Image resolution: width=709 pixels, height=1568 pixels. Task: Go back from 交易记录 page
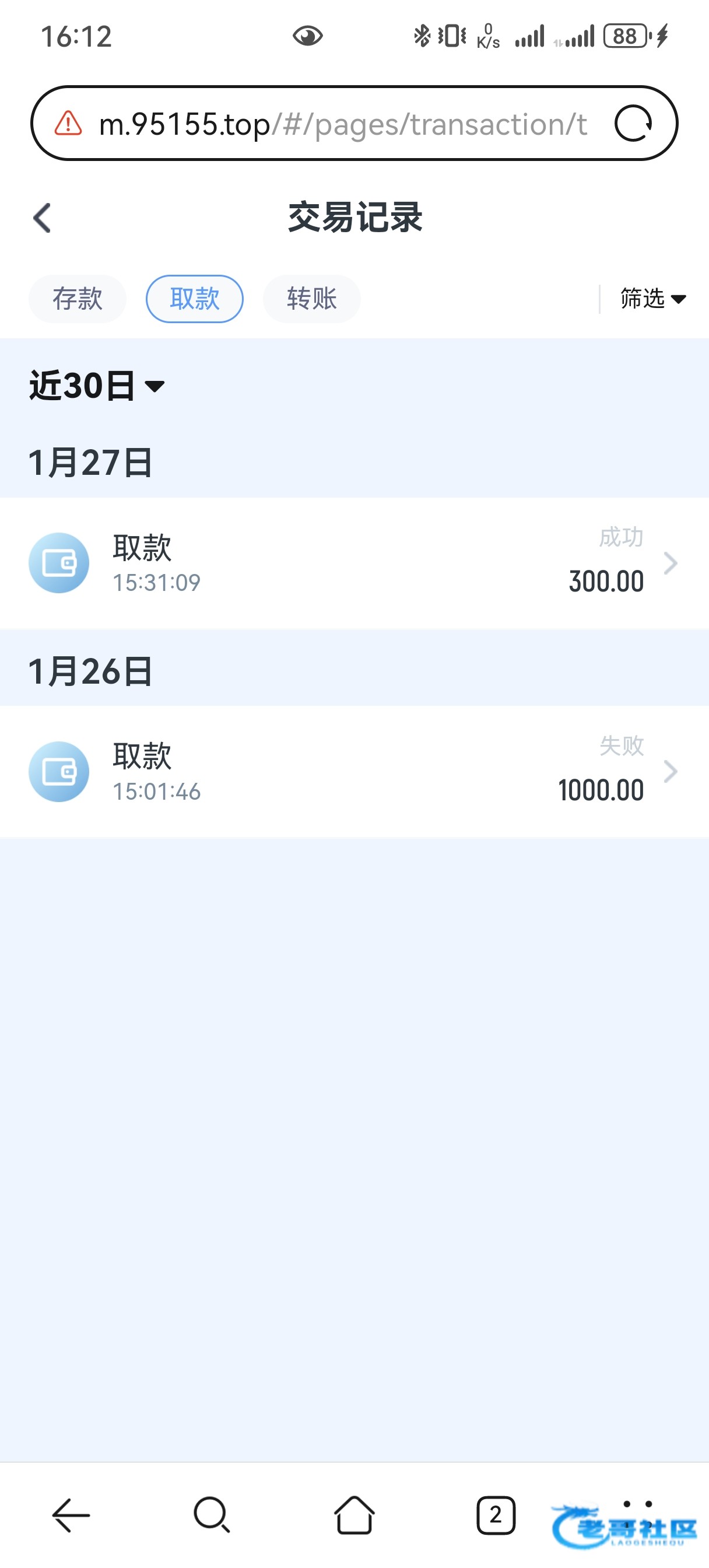(x=43, y=218)
